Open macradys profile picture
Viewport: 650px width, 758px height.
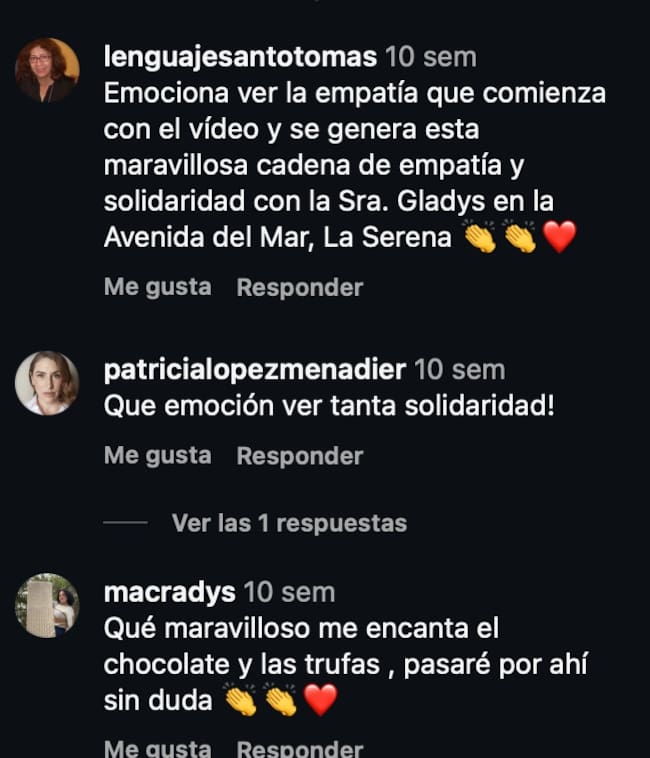point(47,605)
